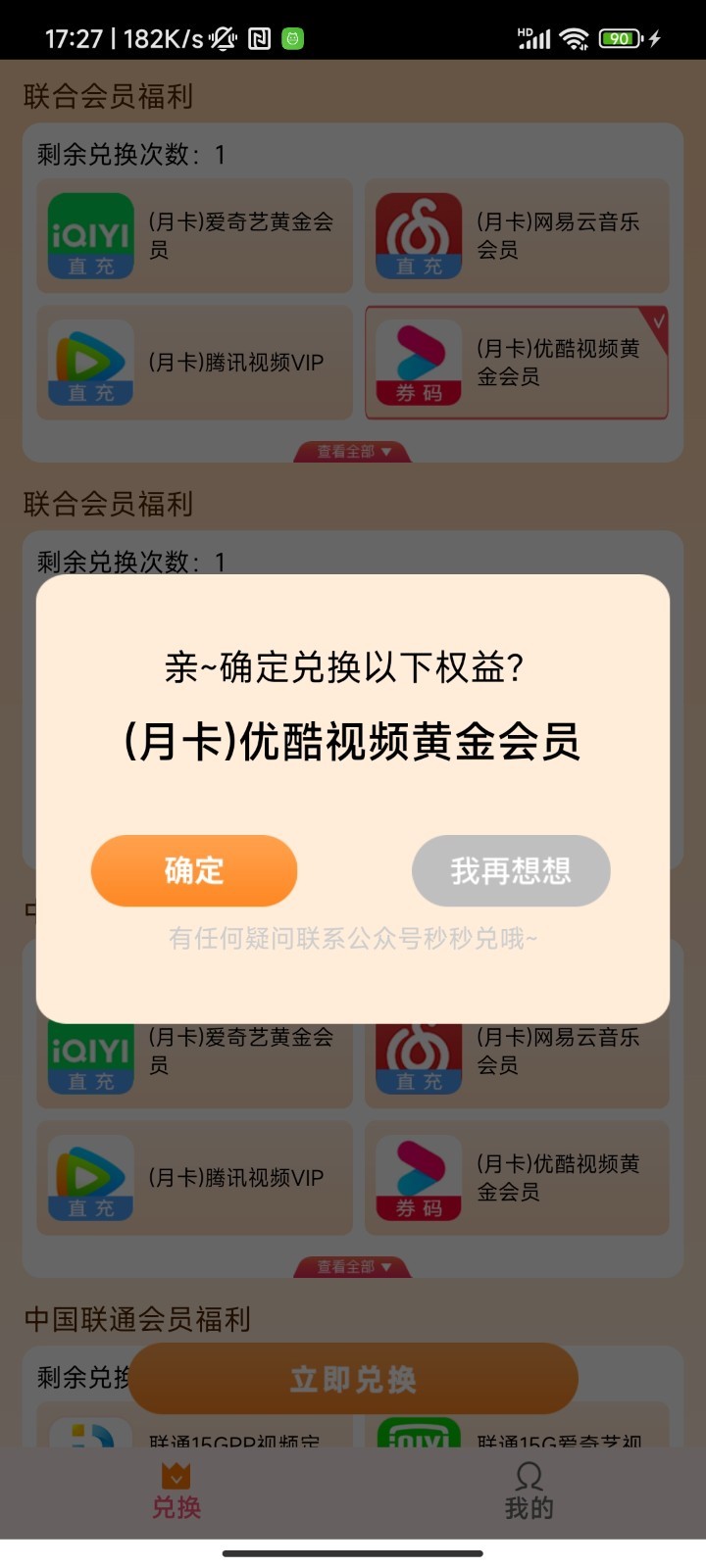706x1568 pixels.
Task: Tap the 立即兑换 button
Action: point(353,1379)
